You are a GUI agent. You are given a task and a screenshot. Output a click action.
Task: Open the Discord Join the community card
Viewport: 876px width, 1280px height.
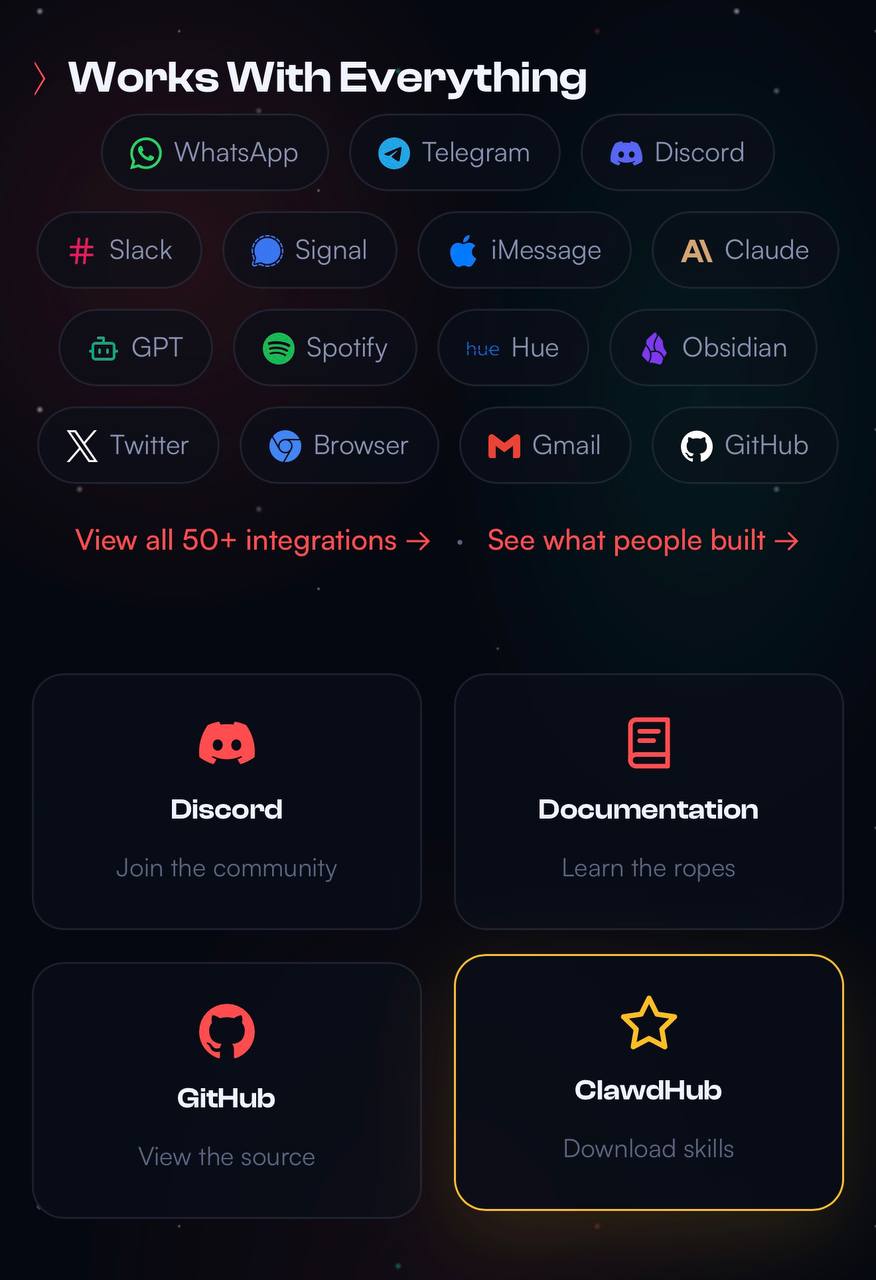227,801
